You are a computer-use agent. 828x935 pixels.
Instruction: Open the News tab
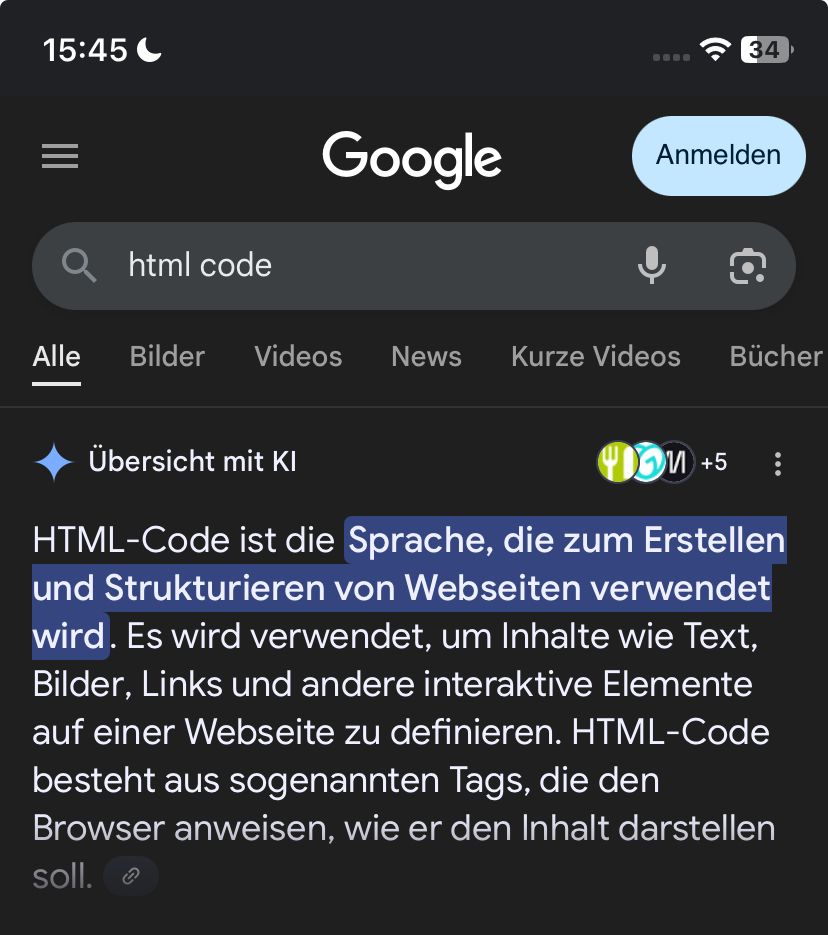[426, 356]
